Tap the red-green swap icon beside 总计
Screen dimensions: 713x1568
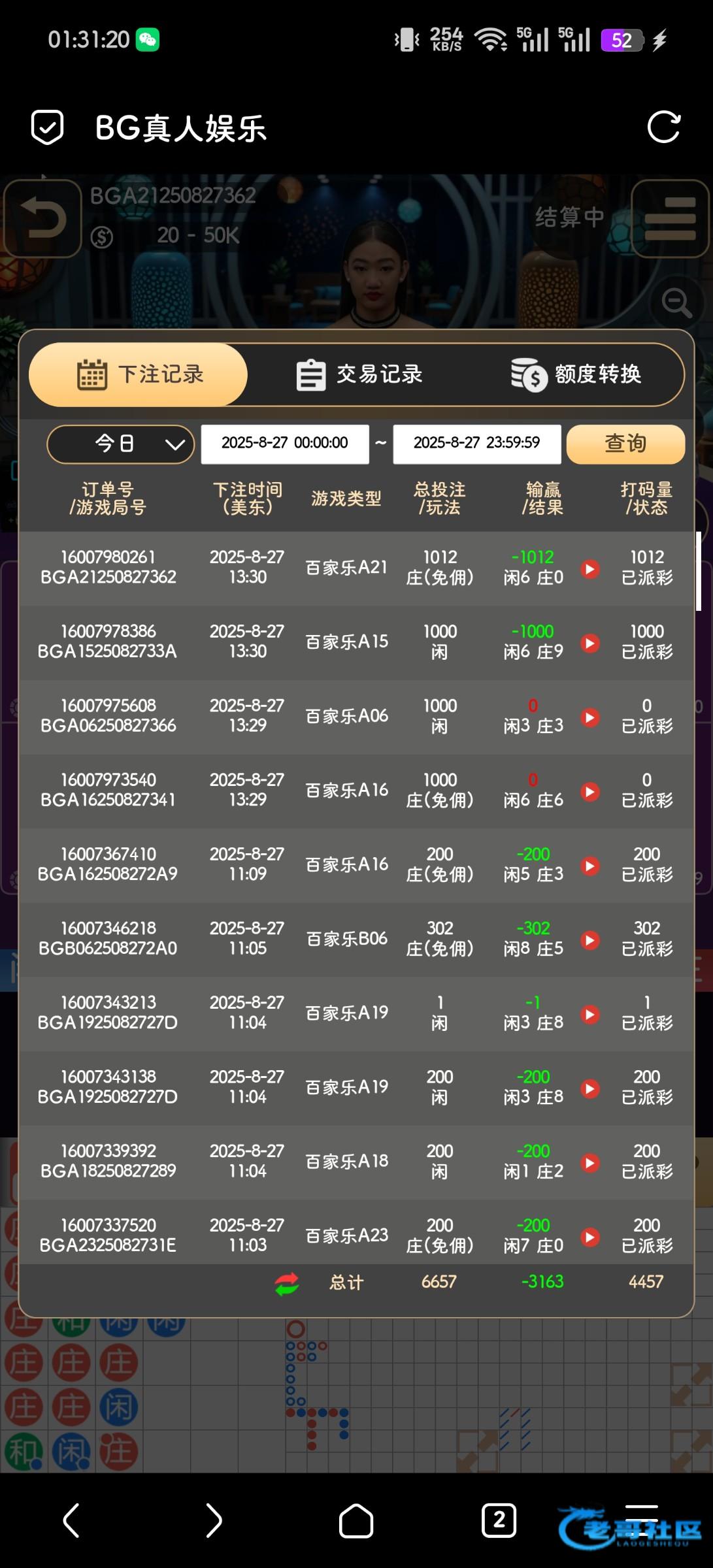(x=287, y=1284)
